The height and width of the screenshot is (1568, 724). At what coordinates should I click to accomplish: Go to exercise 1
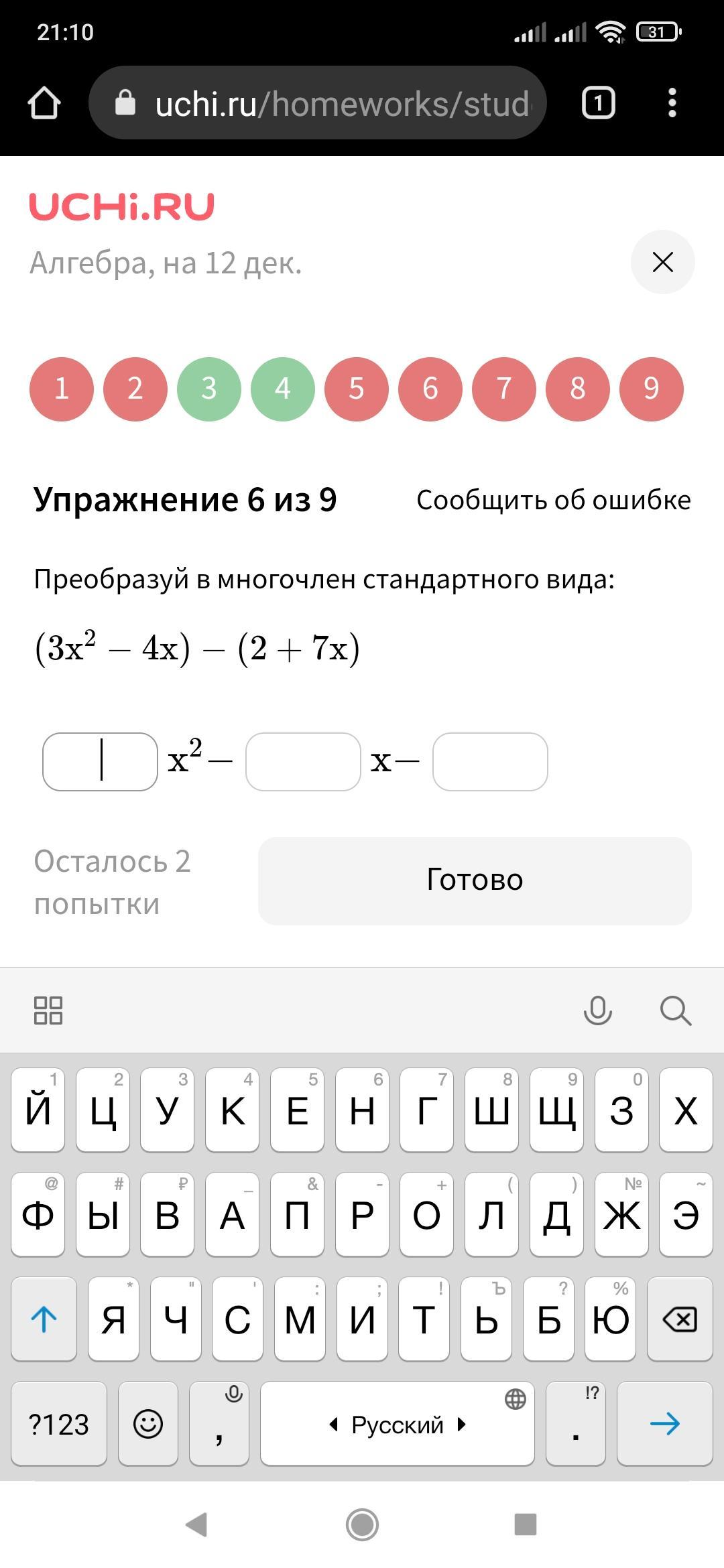coord(62,389)
